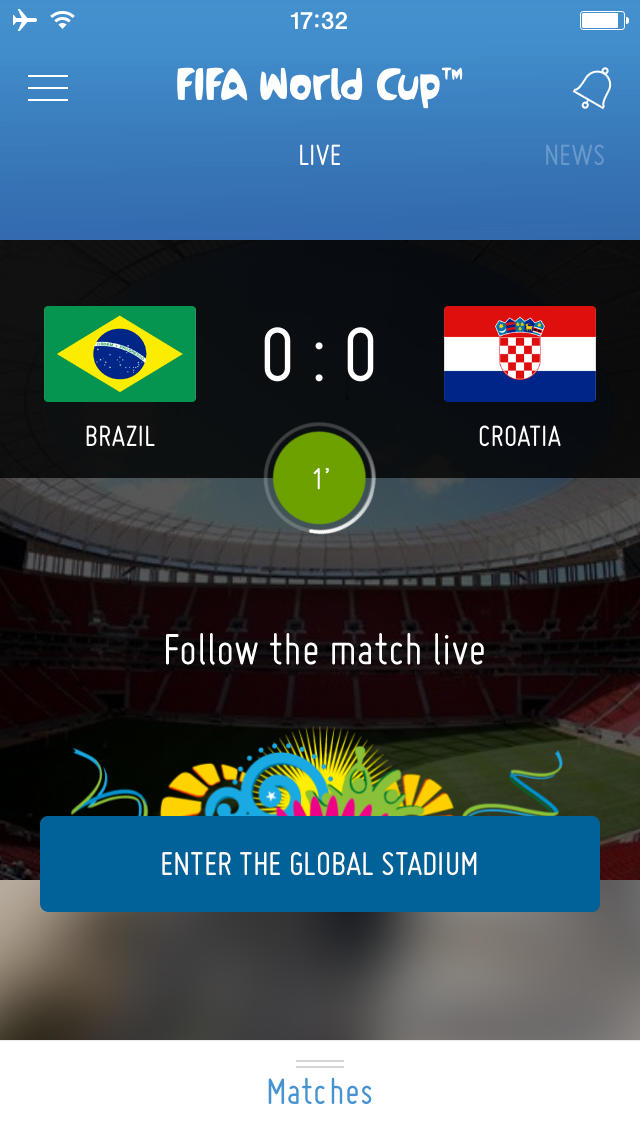Open the notifications bell
This screenshot has height=1136, width=640.
(x=591, y=89)
